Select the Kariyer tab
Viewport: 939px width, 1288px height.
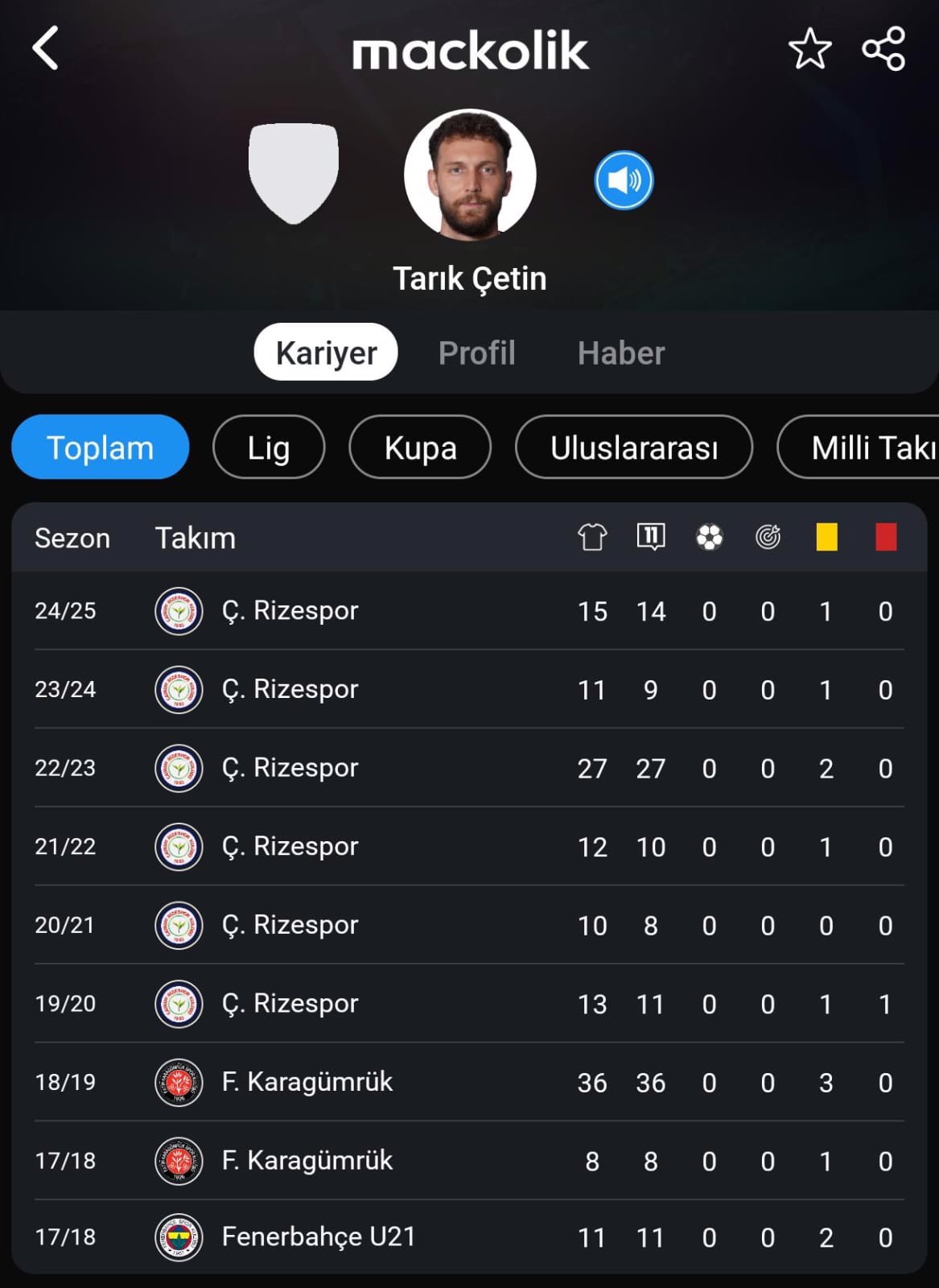coord(326,353)
